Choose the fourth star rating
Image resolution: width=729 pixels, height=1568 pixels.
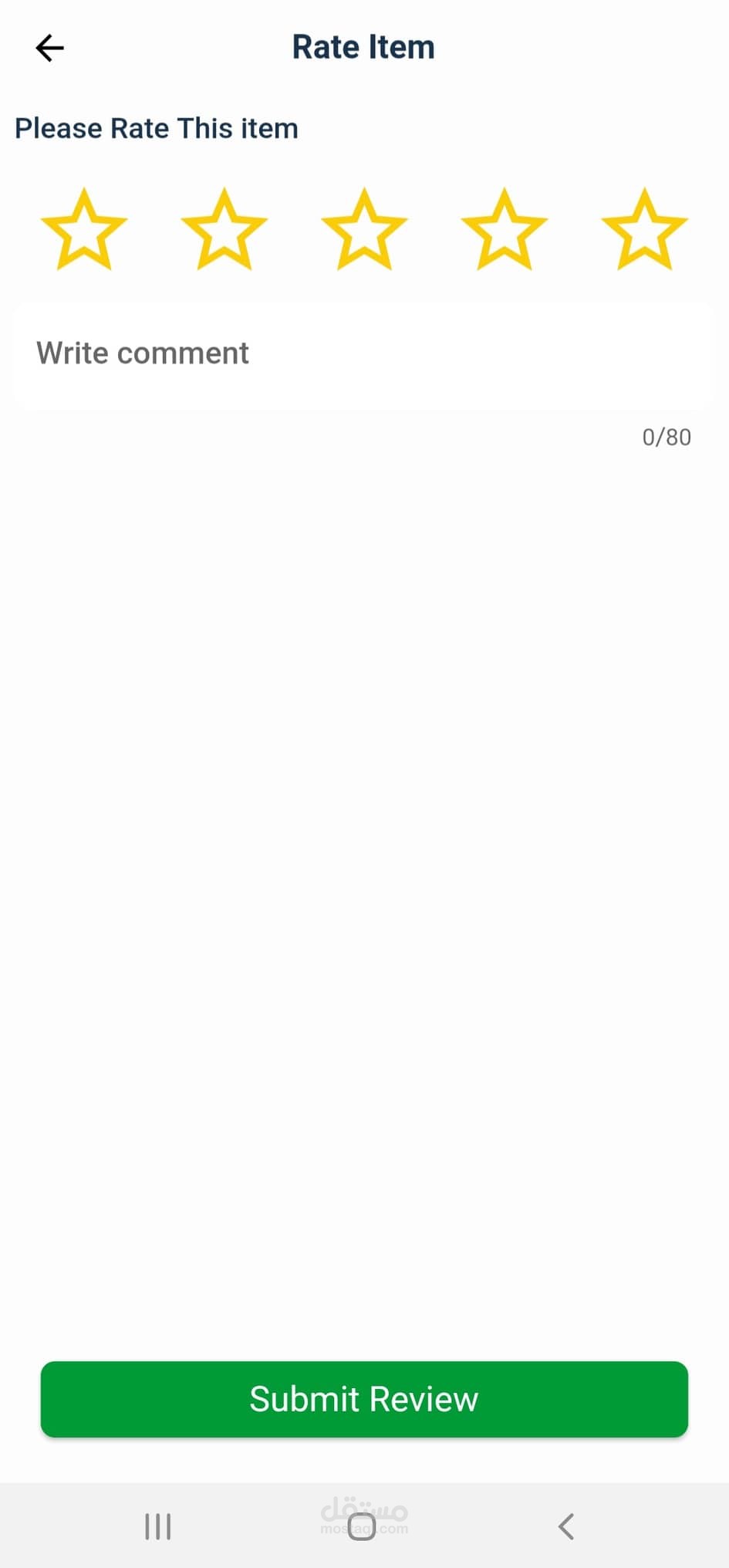click(x=505, y=230)
